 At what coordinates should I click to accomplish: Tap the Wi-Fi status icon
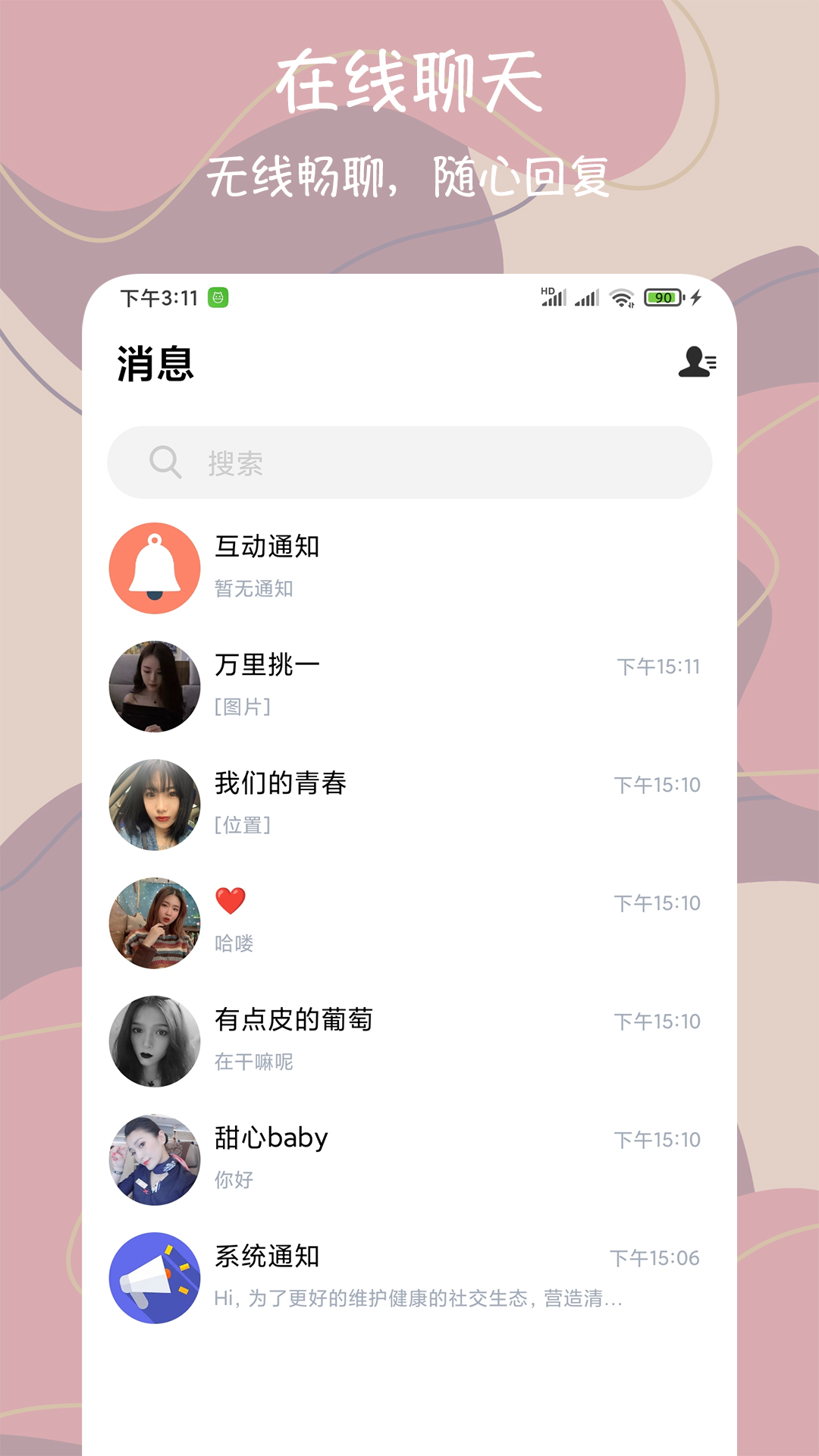(x=623, y=298)
